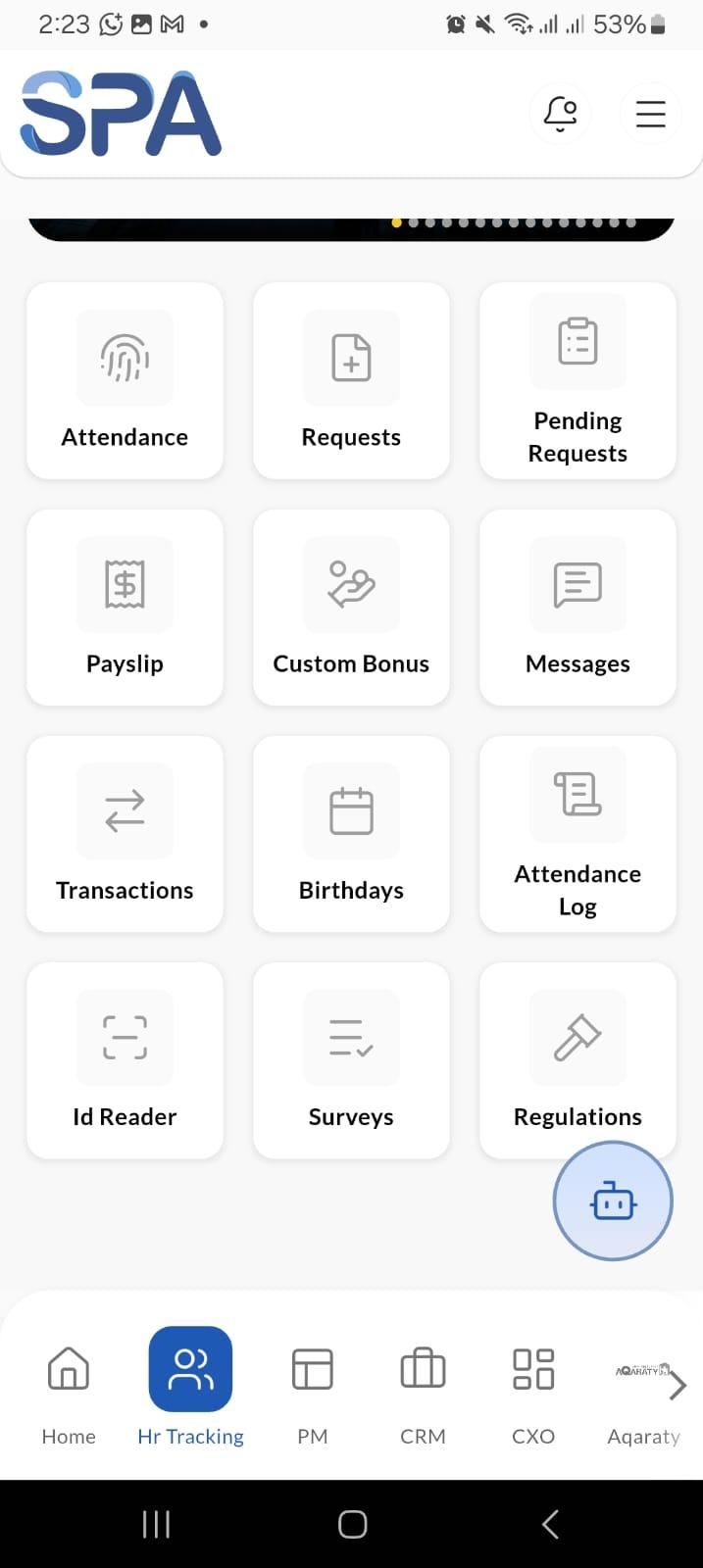Image resolution: width=703 pixels, height=1568 pixels.
Task: Open Custom Bonus
Action: click(x=351, y=608)
